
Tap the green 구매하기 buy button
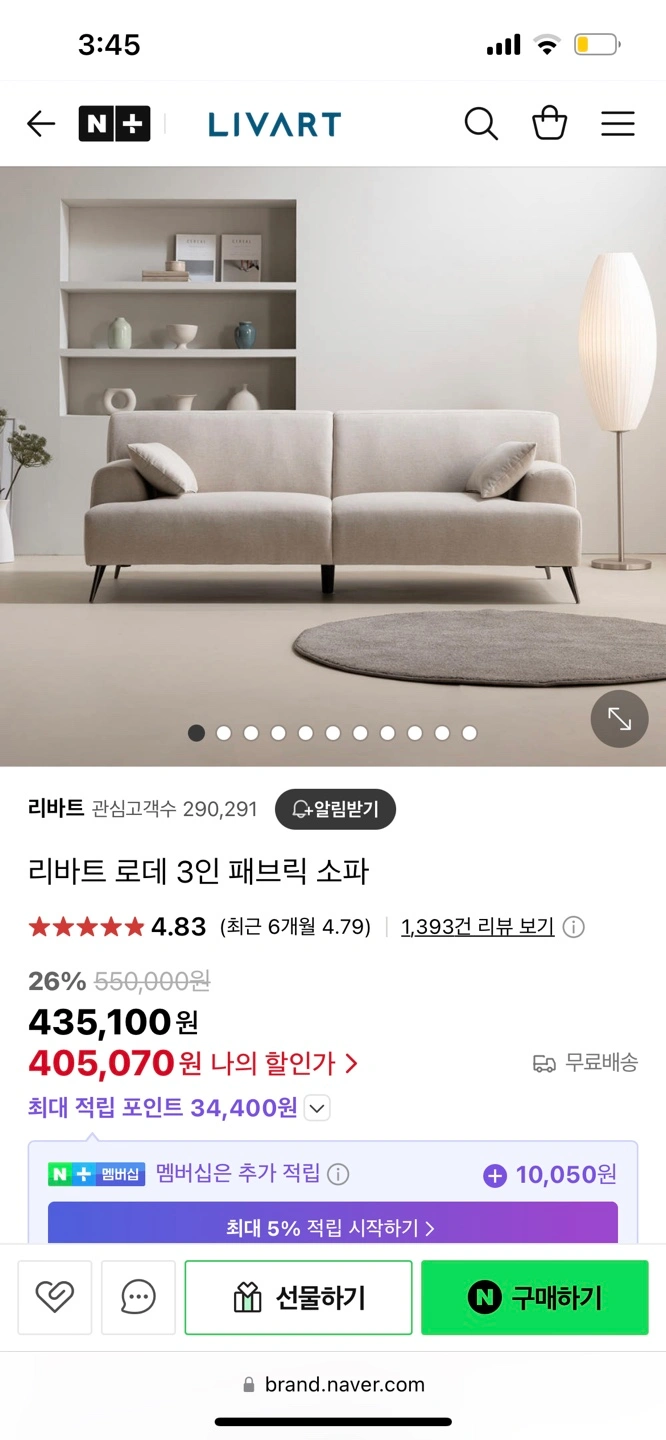pos(535,1297)
